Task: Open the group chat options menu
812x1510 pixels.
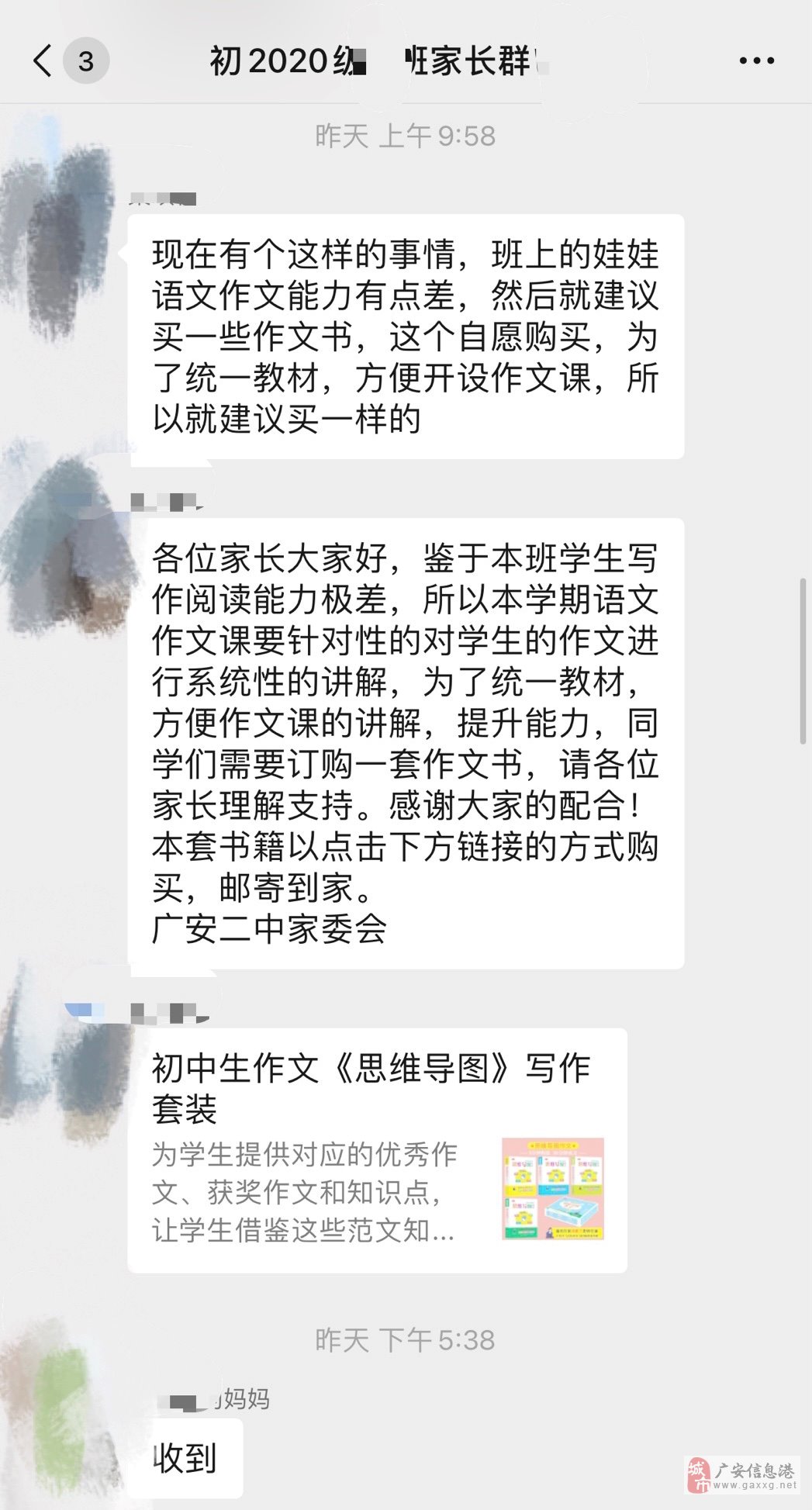Action: (756, 60)
